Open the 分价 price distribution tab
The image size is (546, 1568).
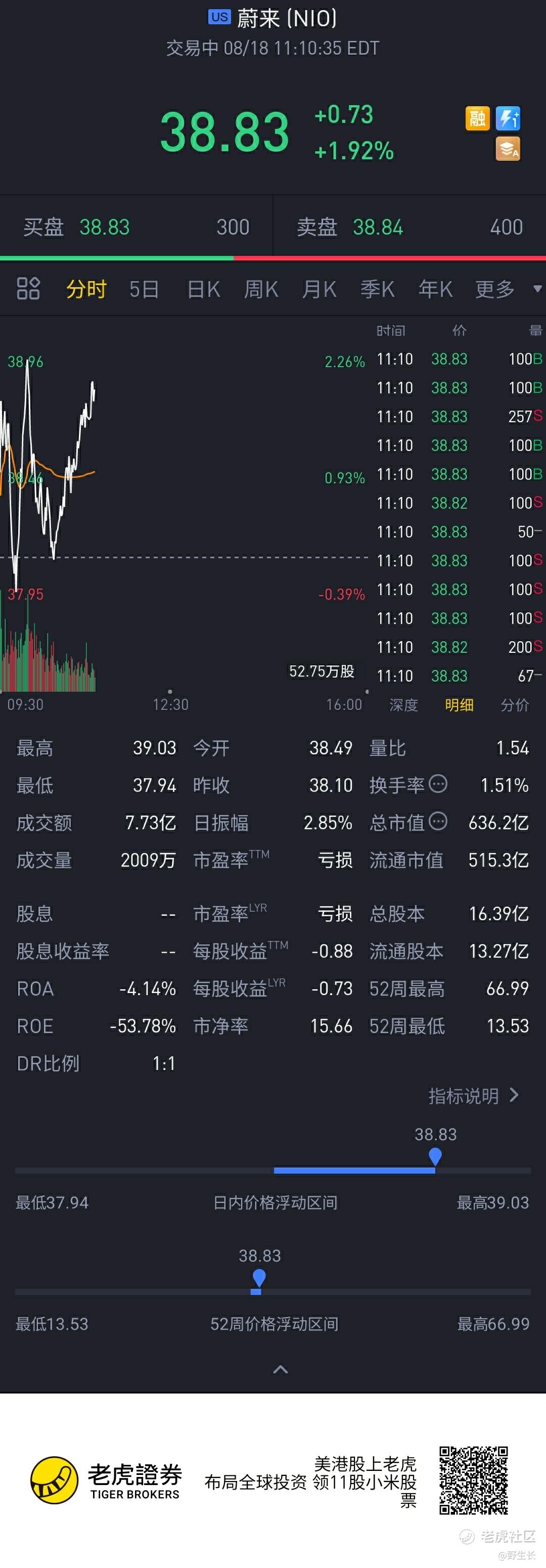(514, 705)
